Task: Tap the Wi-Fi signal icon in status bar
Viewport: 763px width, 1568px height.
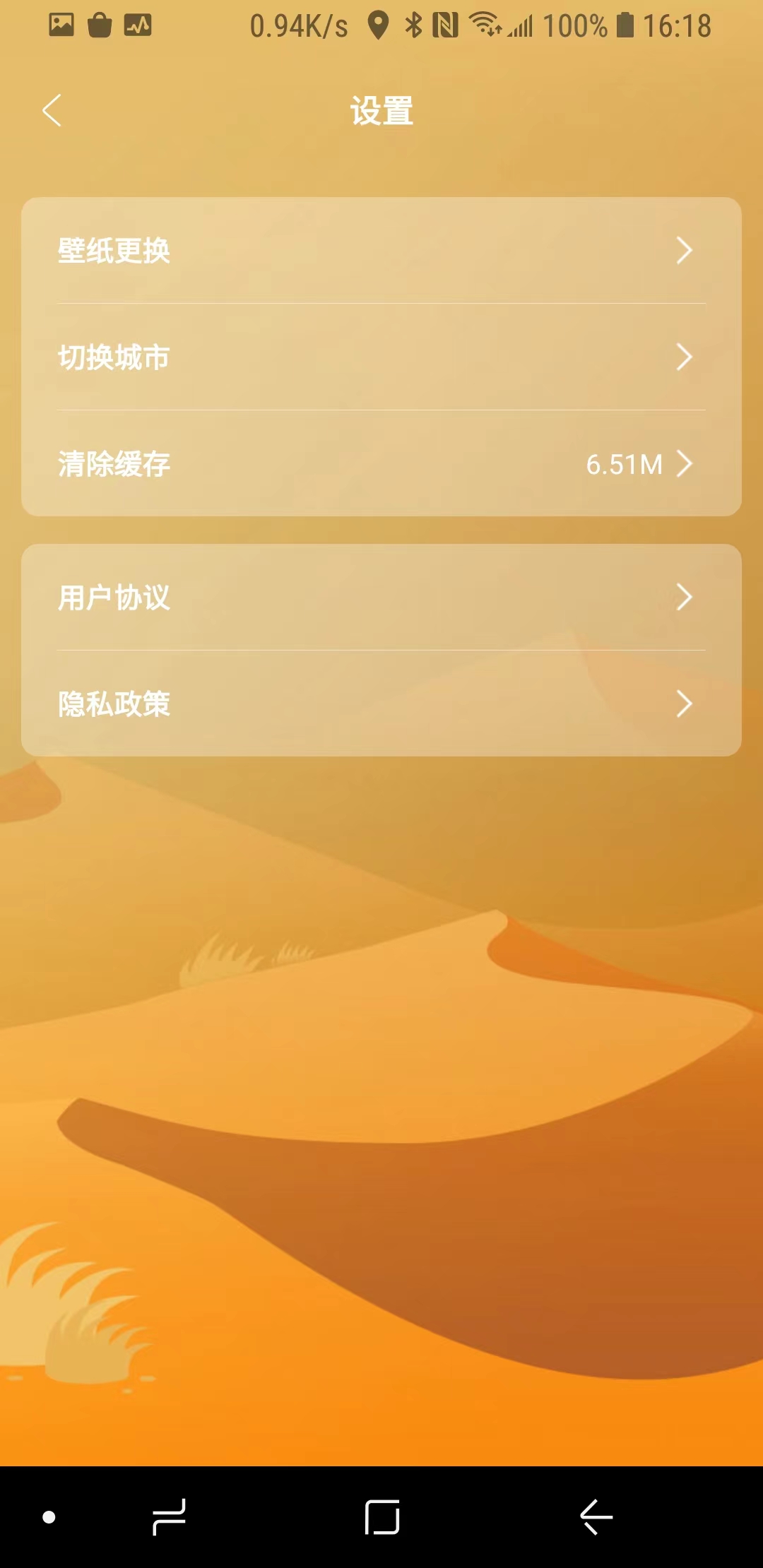Action: 486,25
